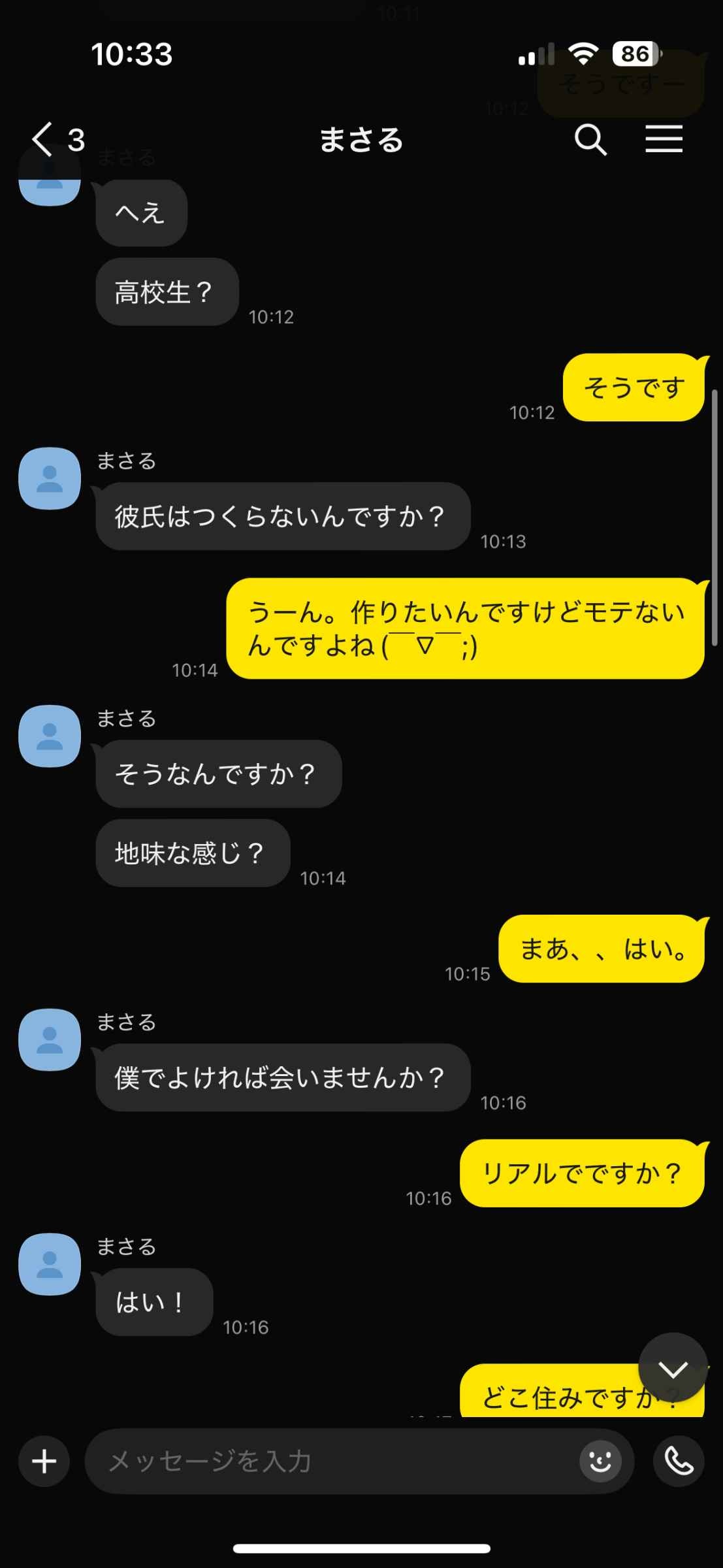The width and height of the screenshot is (723, 1568).
Task: Jump to the latest message with the down arrow
Action: click(673, 1368)
